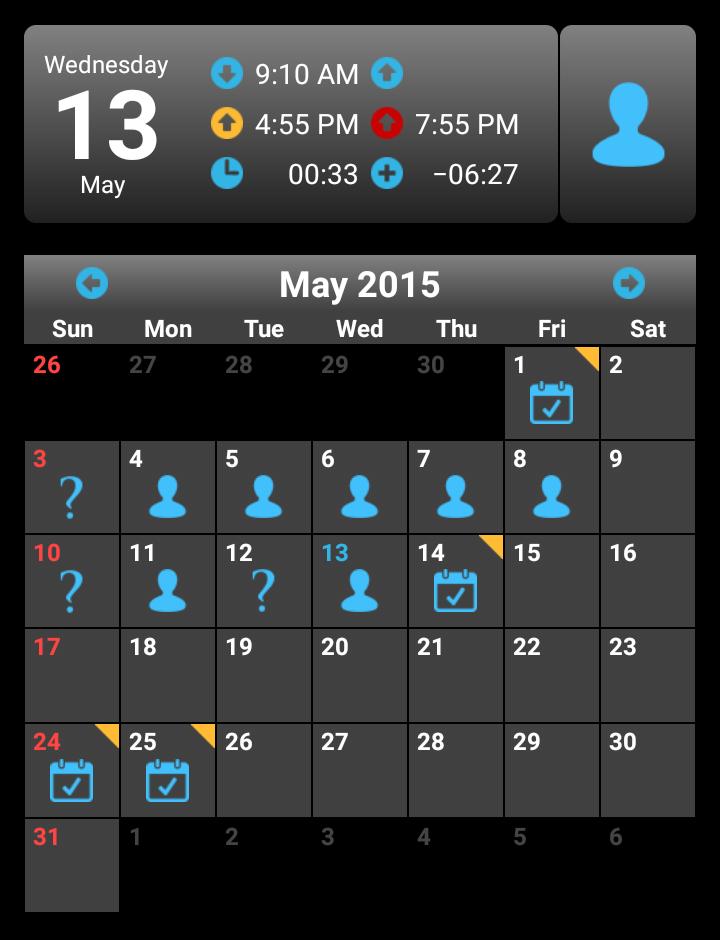
Task: Click the plus icon next to −06:27
Action: 385,173
